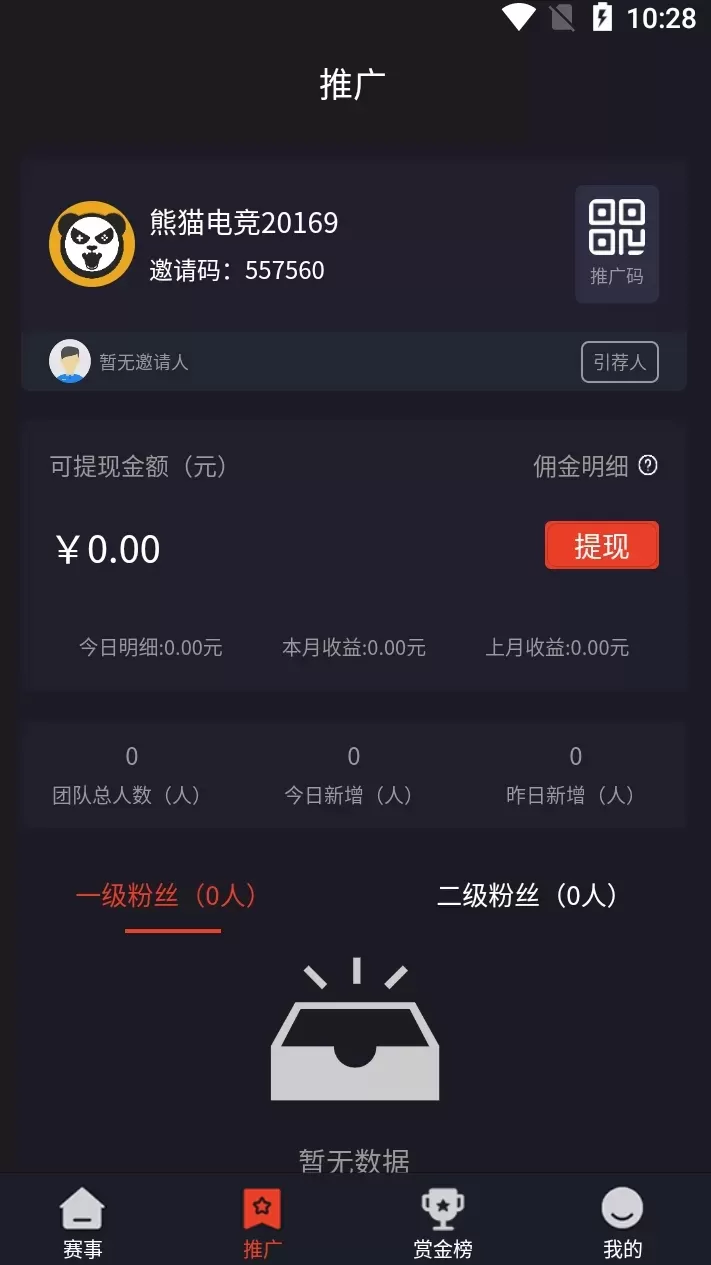Tap the red 提现 withdraw button
The image size is (711, 1265).
pyautogui.click(x=601, y=546)
